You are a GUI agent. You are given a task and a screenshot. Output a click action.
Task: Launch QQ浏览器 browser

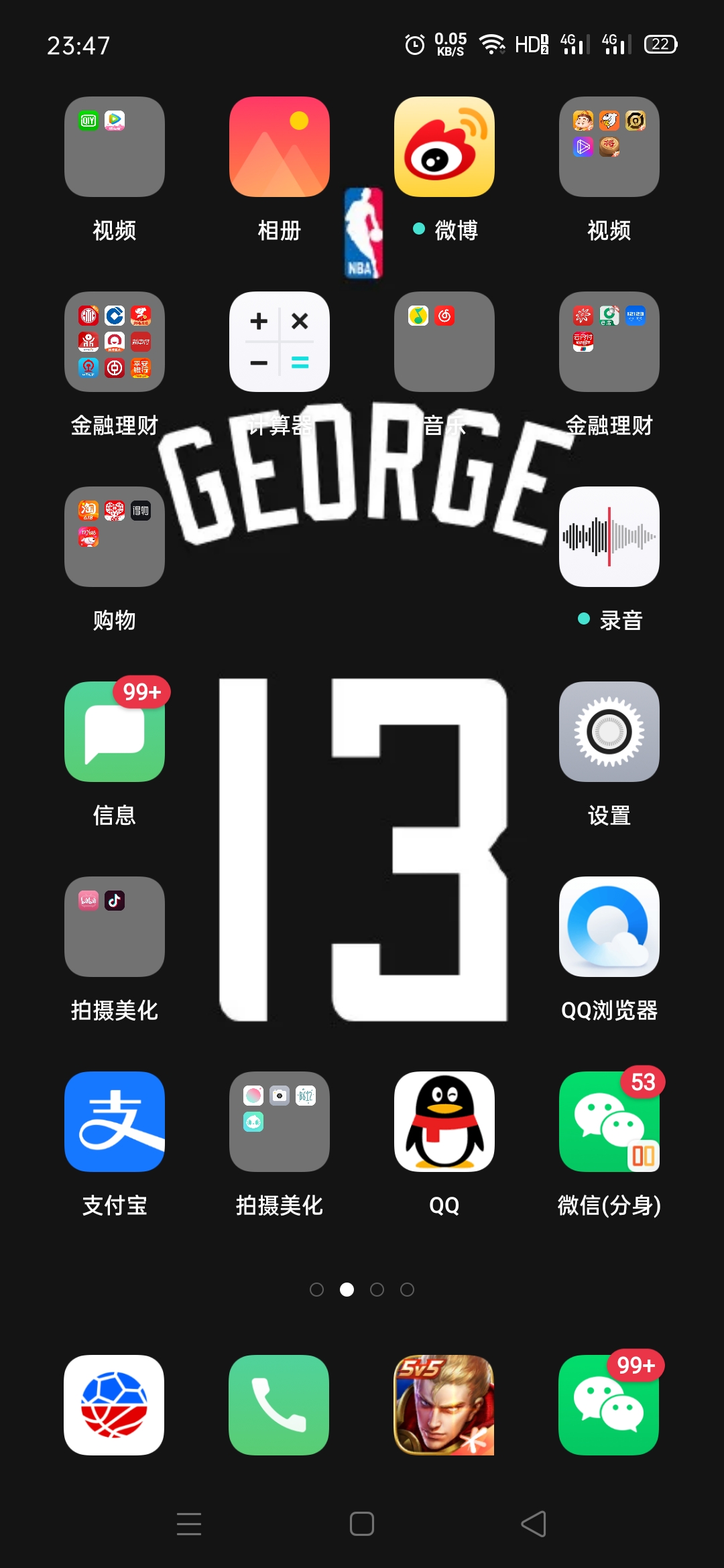[x=609, y=927]
